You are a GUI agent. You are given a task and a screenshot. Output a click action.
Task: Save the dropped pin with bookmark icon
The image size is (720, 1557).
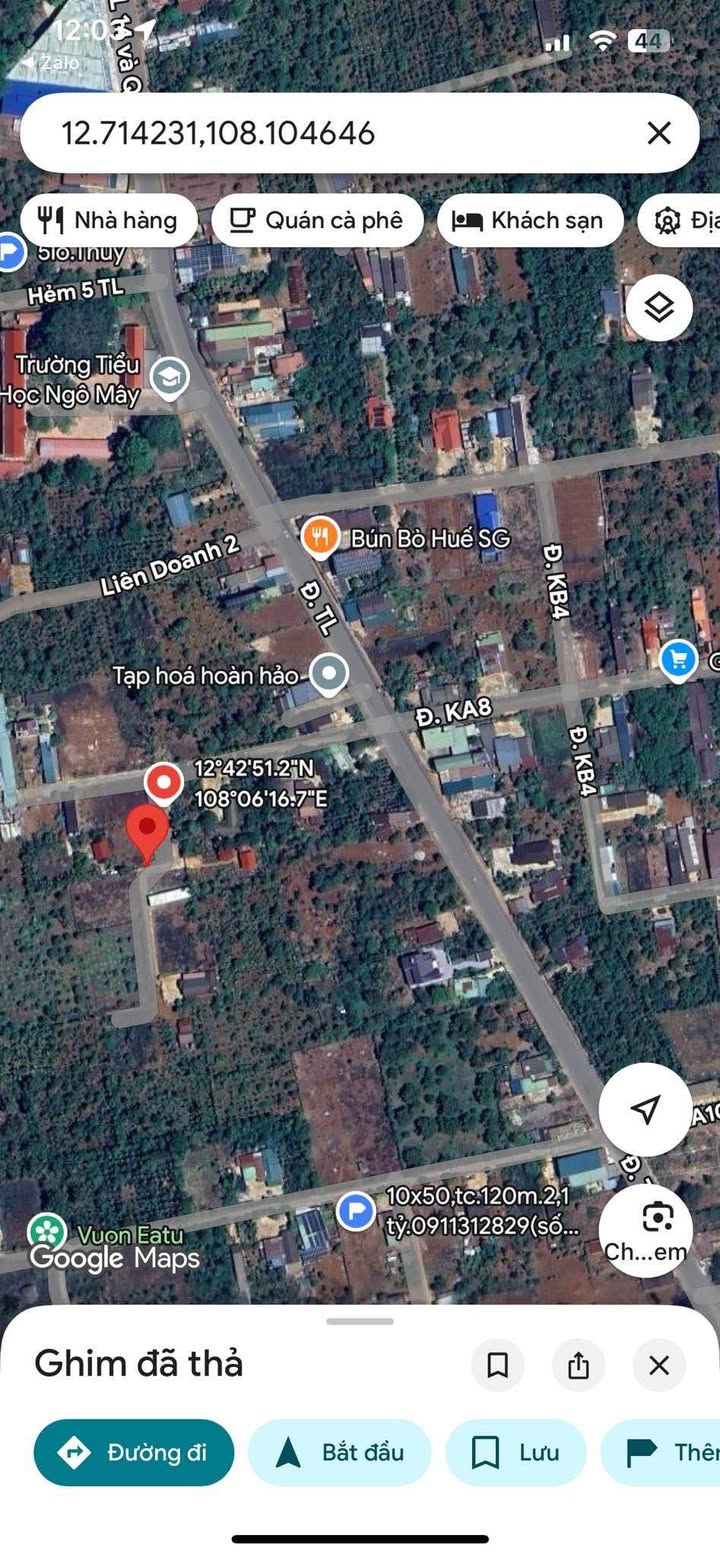coord(498,1365)
